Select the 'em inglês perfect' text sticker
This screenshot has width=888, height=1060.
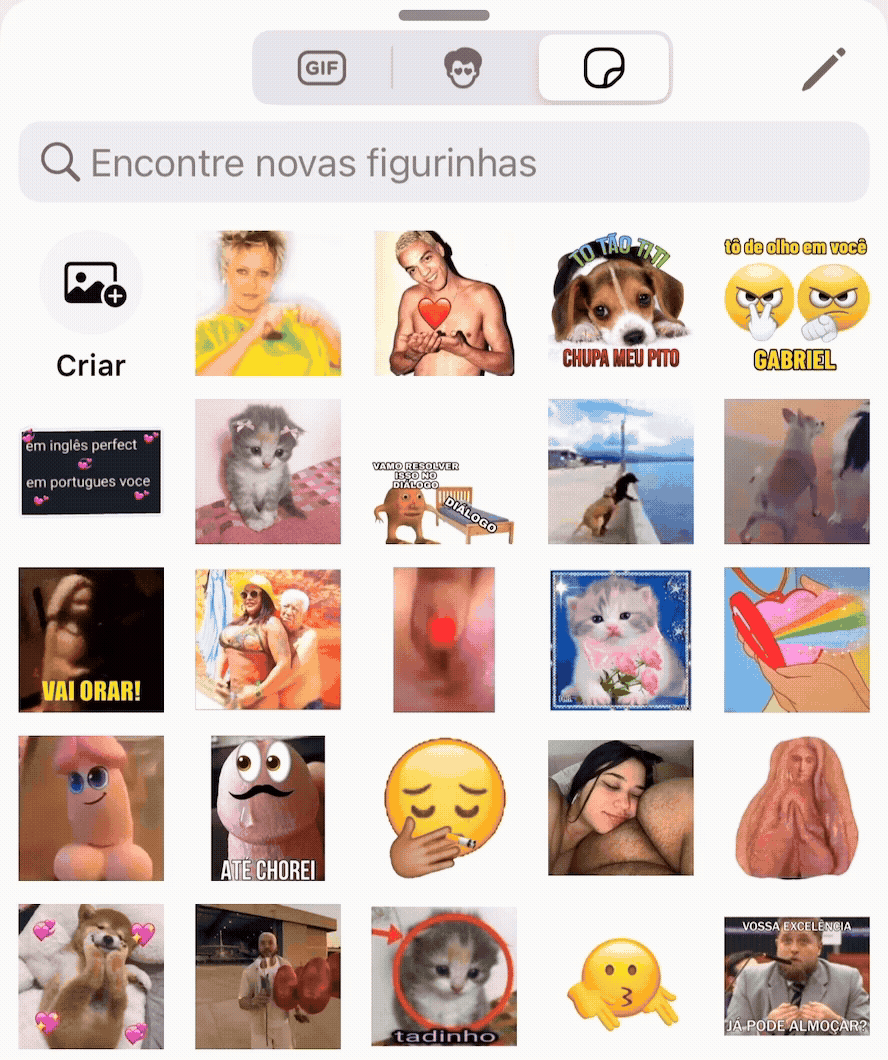pos(90,471)
